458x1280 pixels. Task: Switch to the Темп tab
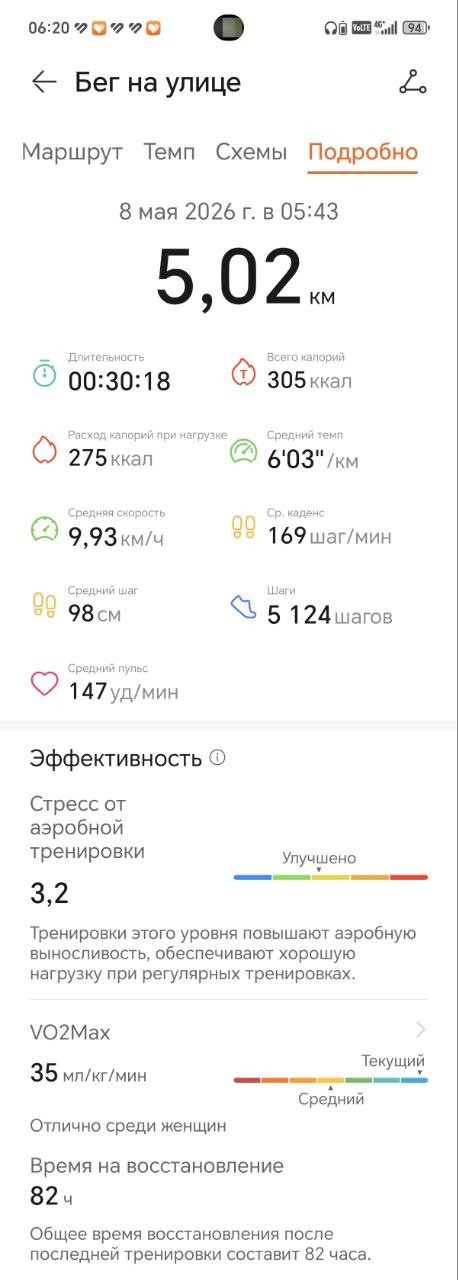(x=169, y=152)
